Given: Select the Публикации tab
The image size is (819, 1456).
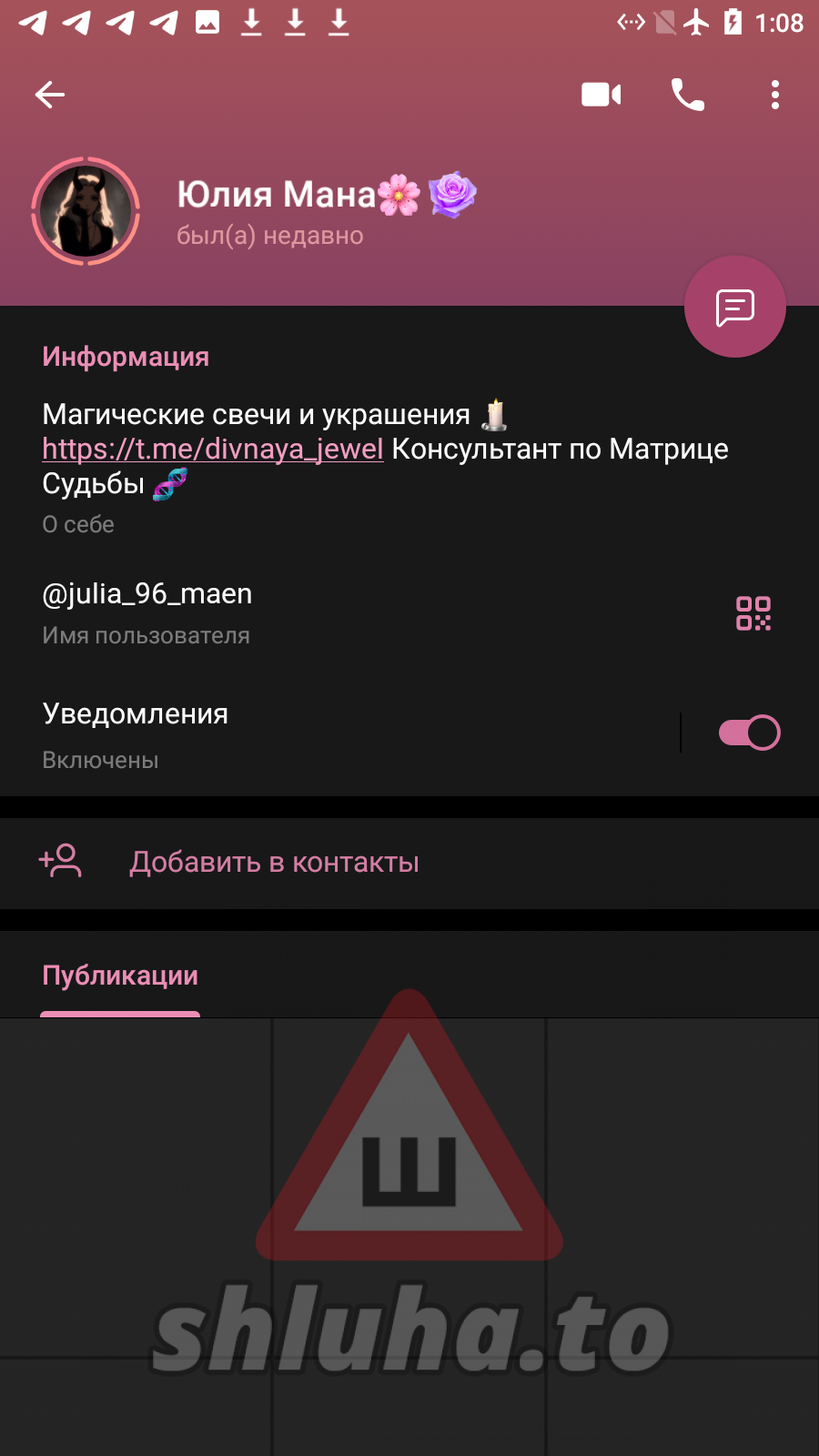Looking at the screenshot, I should (120, 976).
